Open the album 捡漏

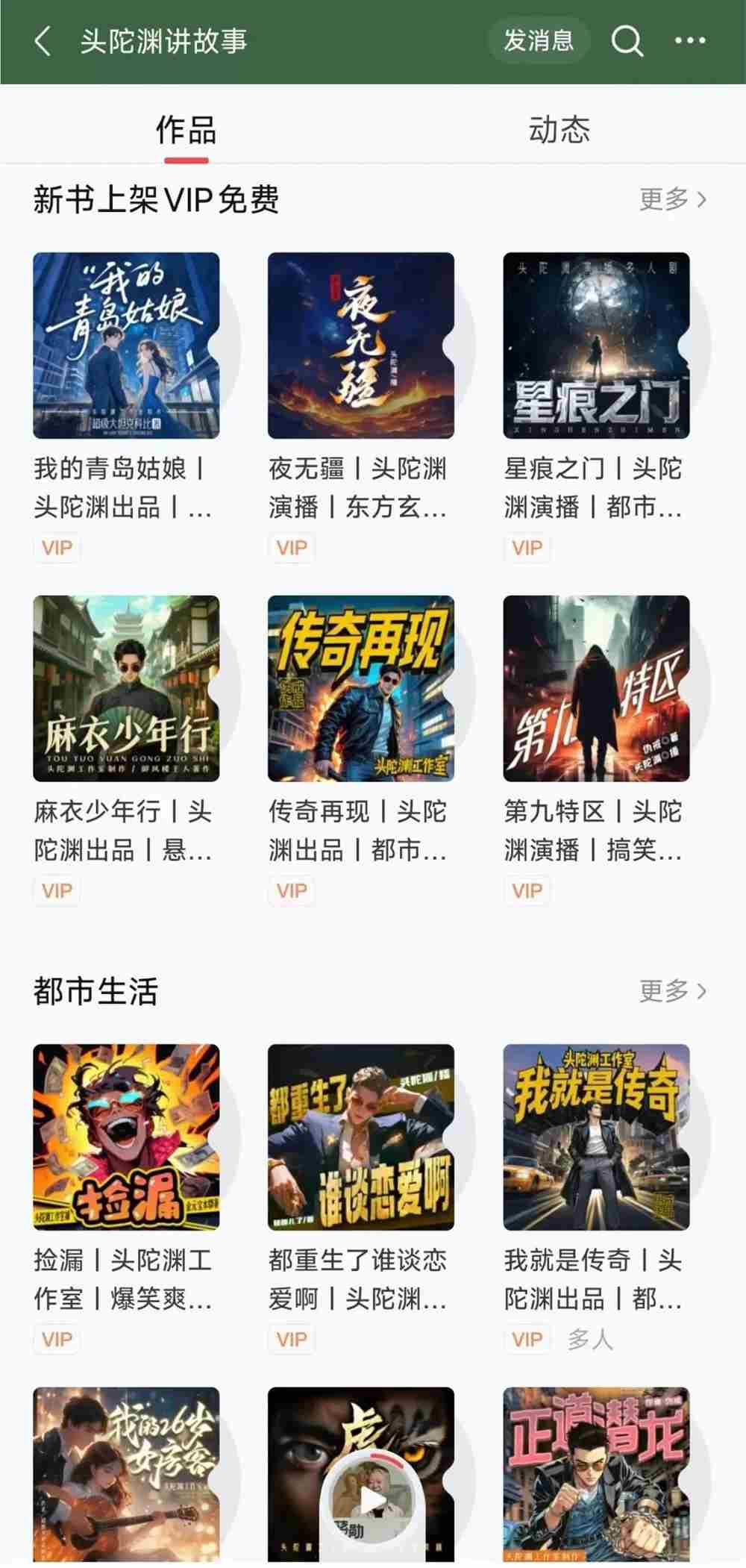click(126, 1137)
